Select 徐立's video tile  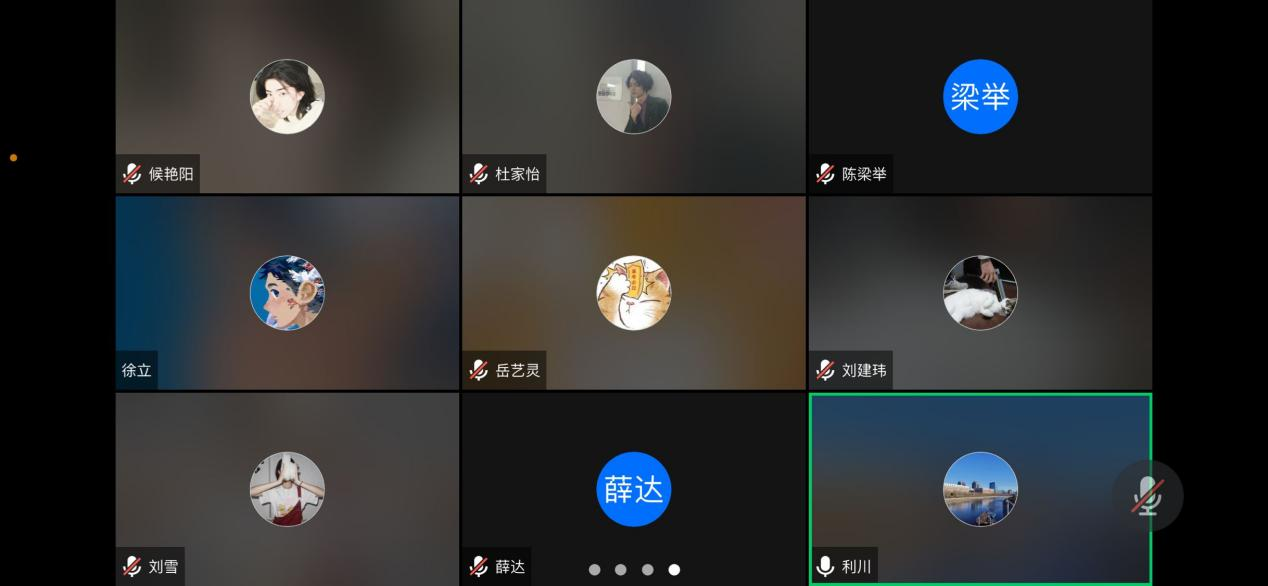pyautogui.click(x=287, y=293)
